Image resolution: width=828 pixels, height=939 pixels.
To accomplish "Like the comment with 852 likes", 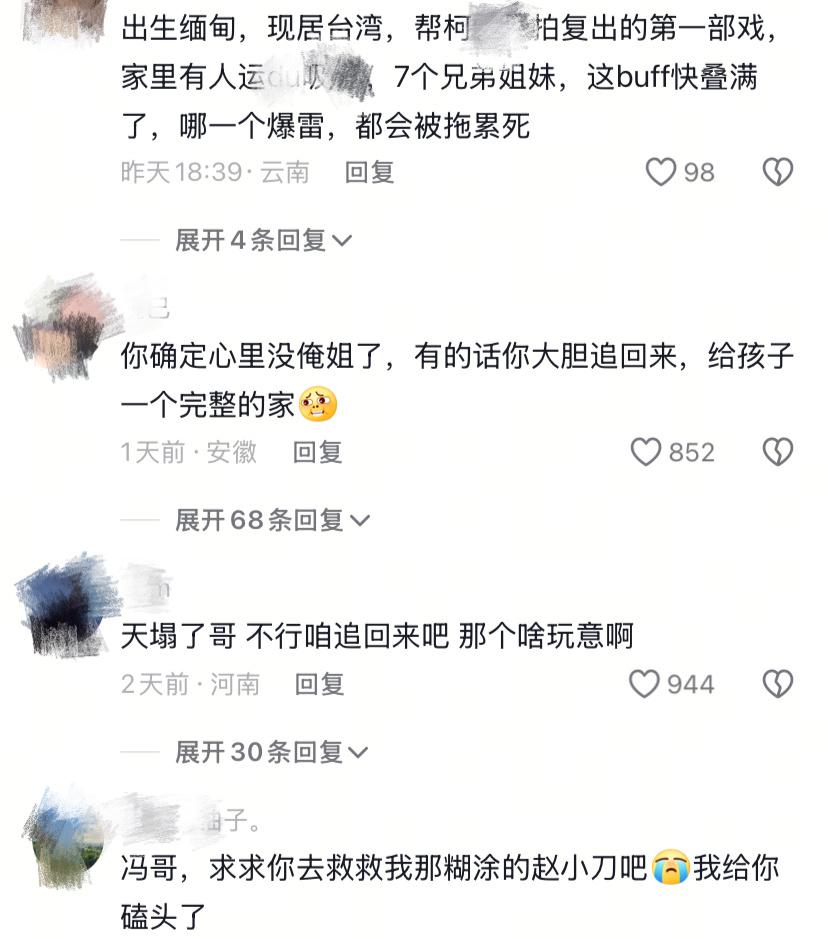I will click(646, 452).
